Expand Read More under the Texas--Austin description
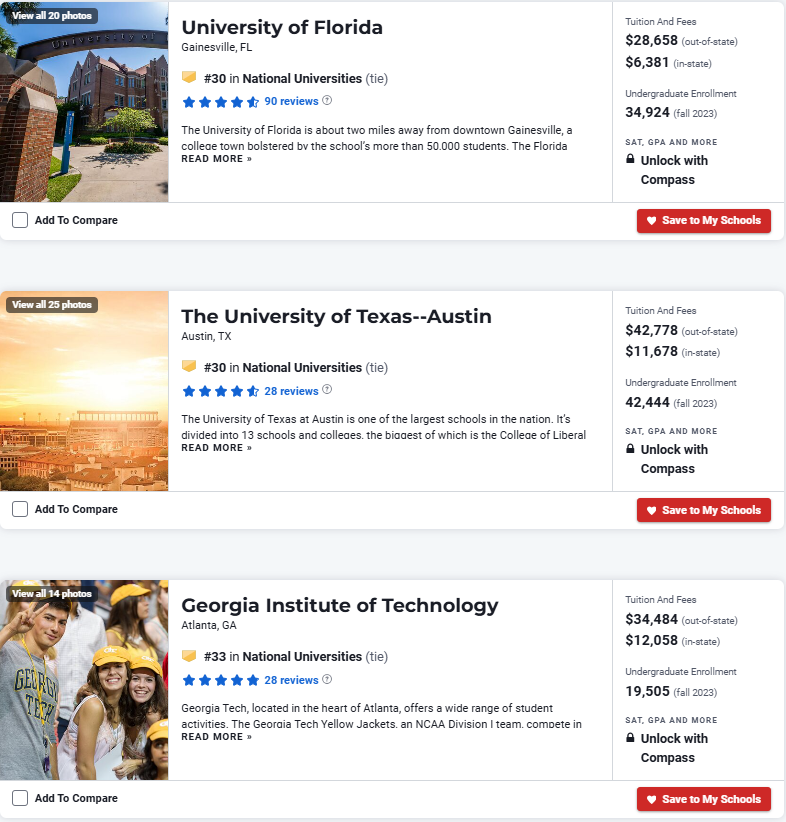The width and height of the screenshot is (786, 822). (x=216, y=448)
